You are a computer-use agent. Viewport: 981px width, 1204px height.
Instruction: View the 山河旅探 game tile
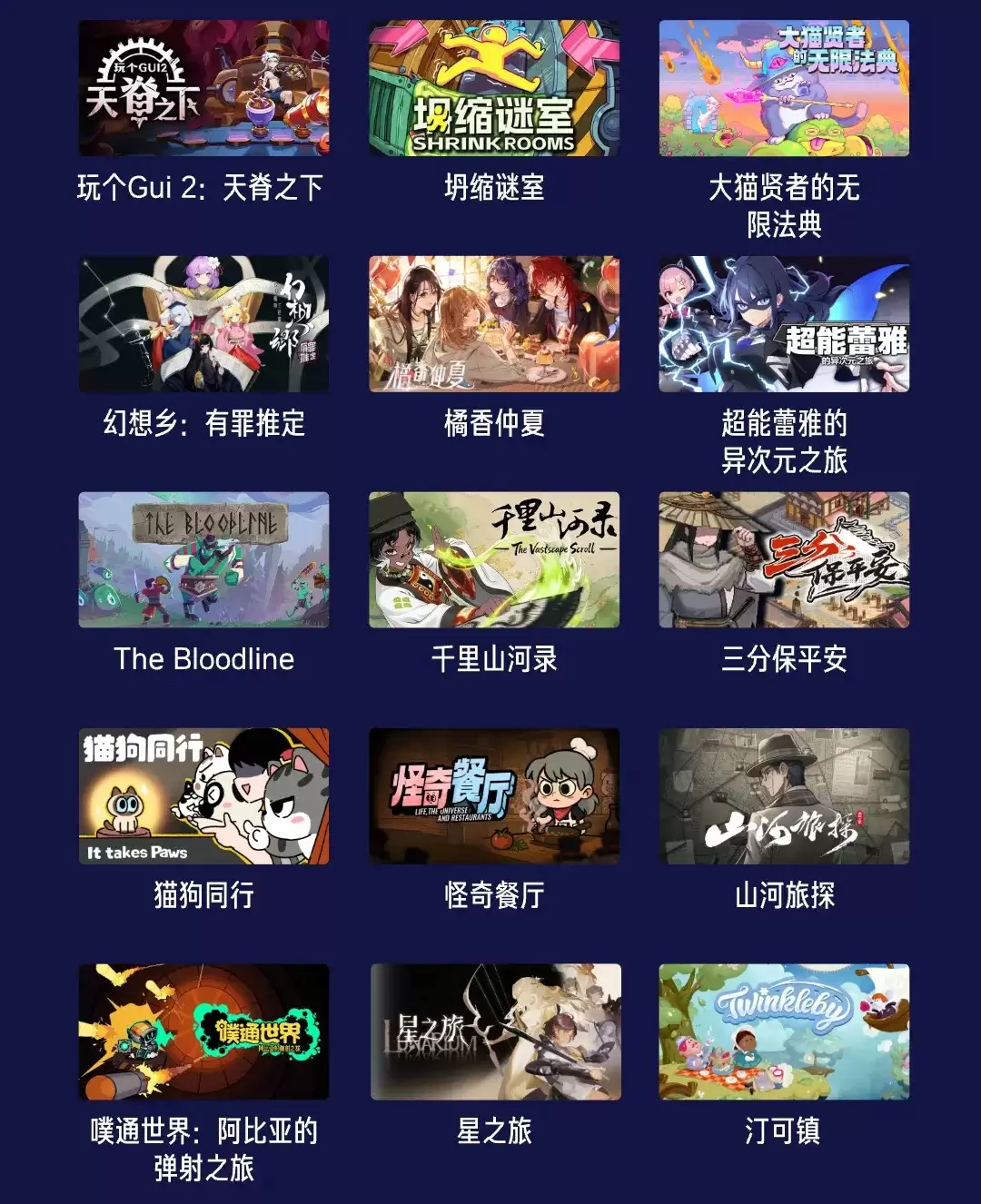pyautogui.click(x=783, y=795)
